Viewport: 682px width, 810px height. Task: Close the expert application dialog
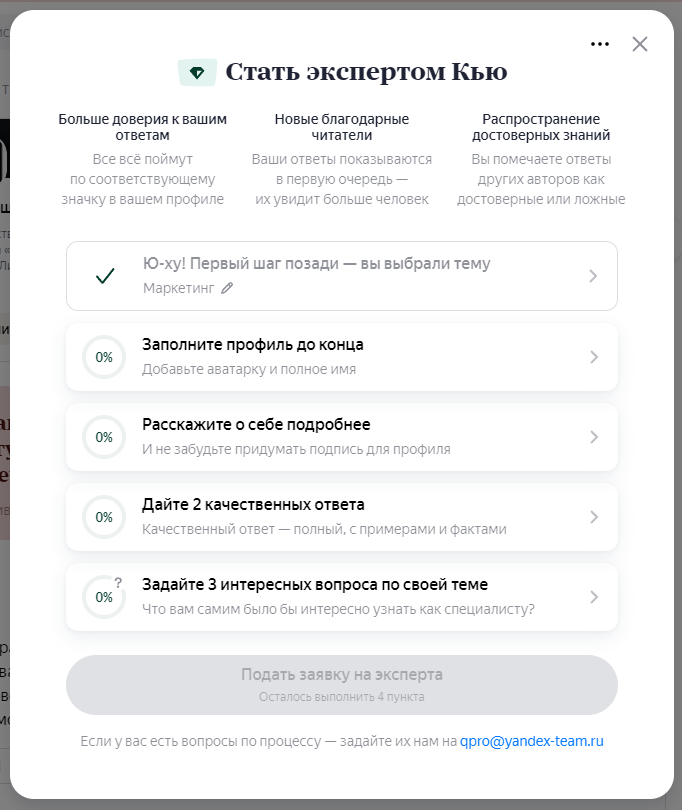[x=640, y=44]
